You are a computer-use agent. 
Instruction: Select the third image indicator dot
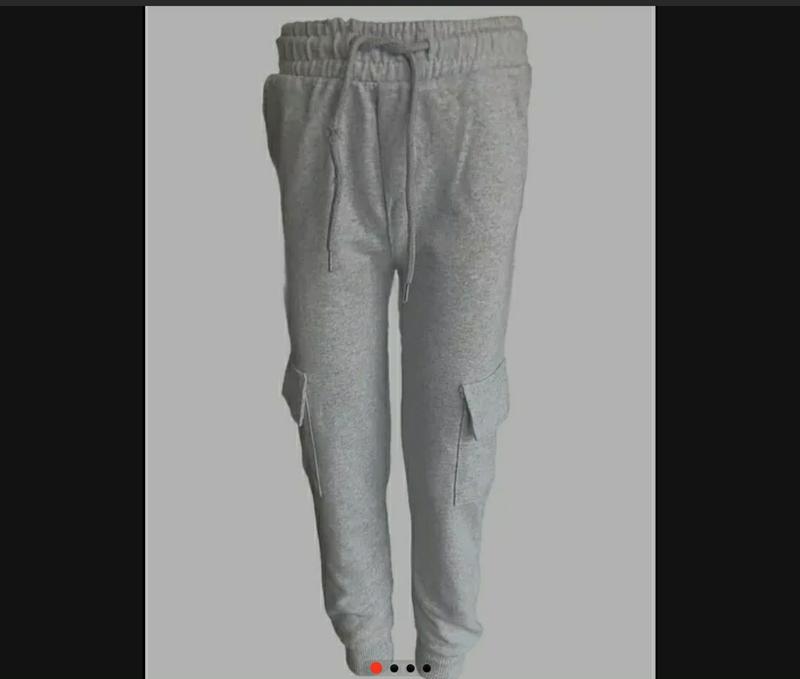tap(410, 668)
